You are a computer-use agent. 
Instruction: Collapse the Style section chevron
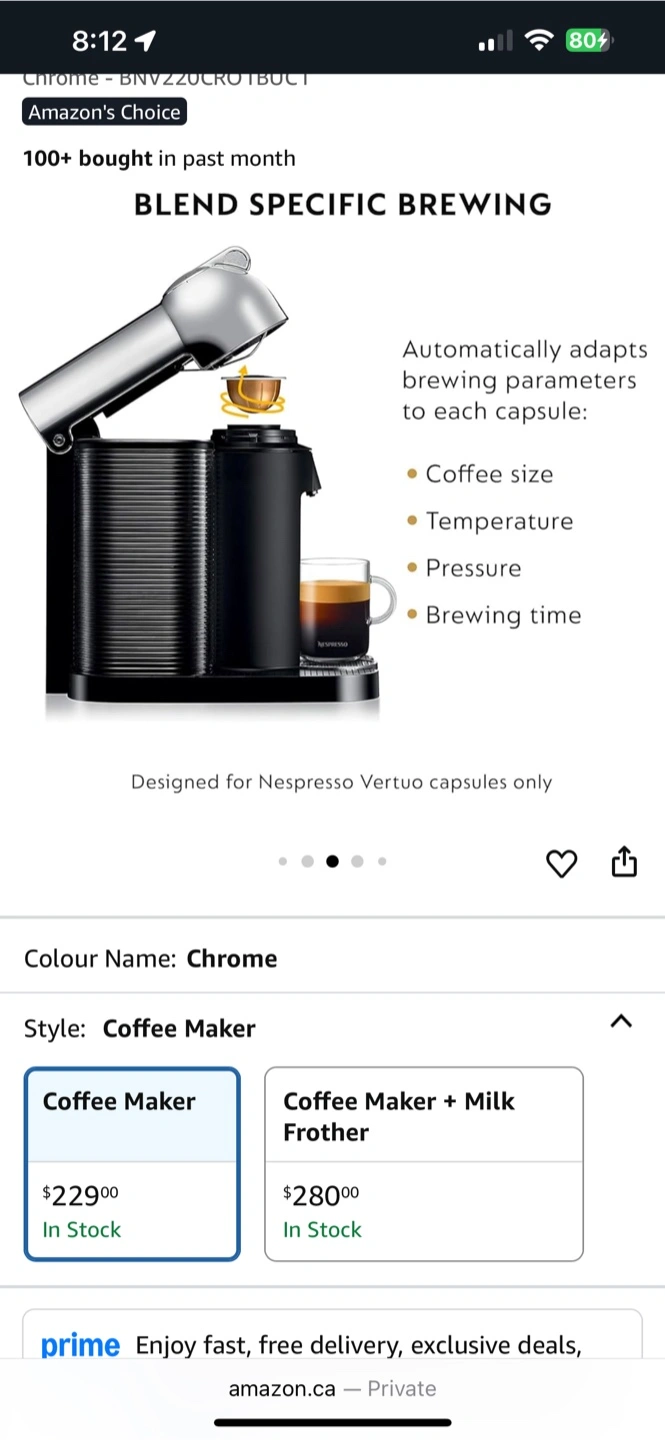621,1021
